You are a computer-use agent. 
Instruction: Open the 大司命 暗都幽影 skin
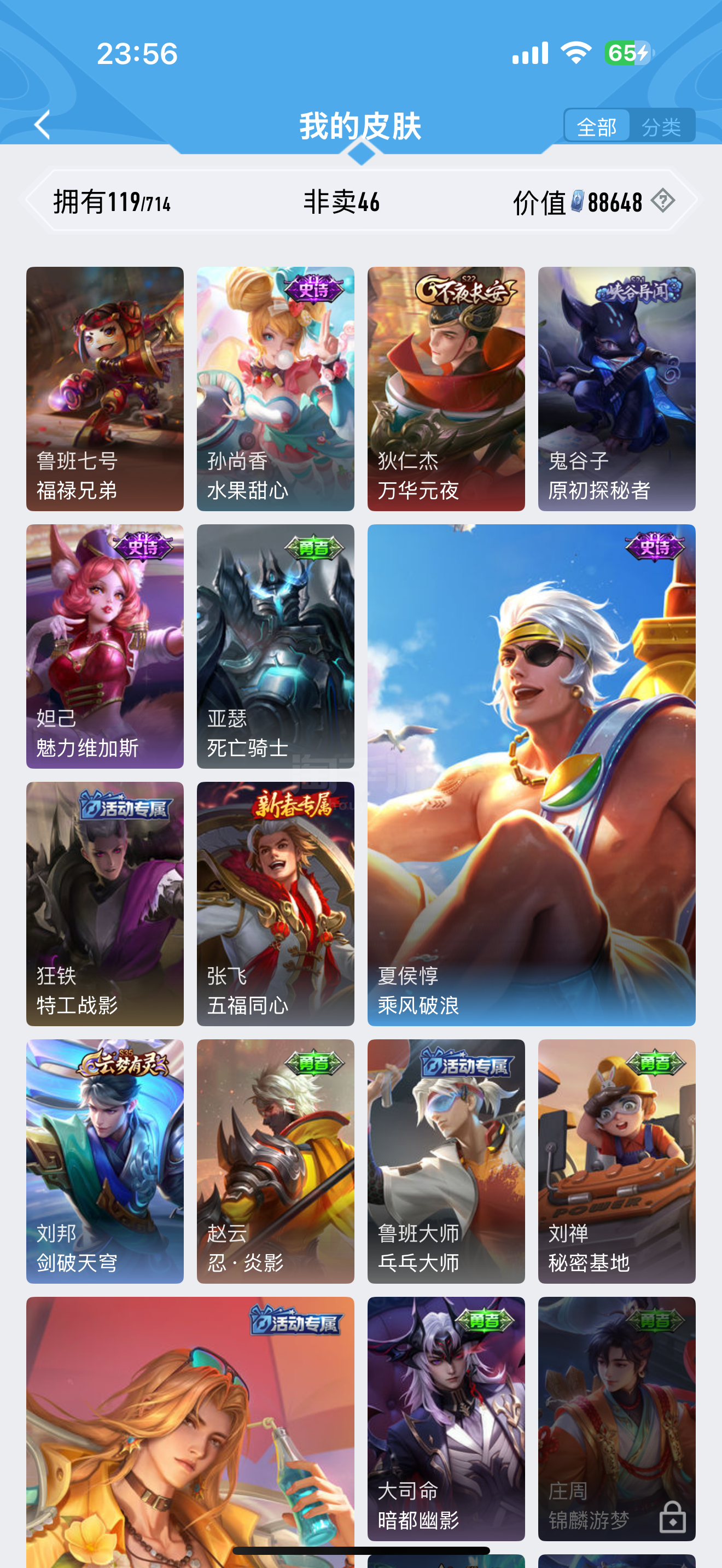[446, 1419]
